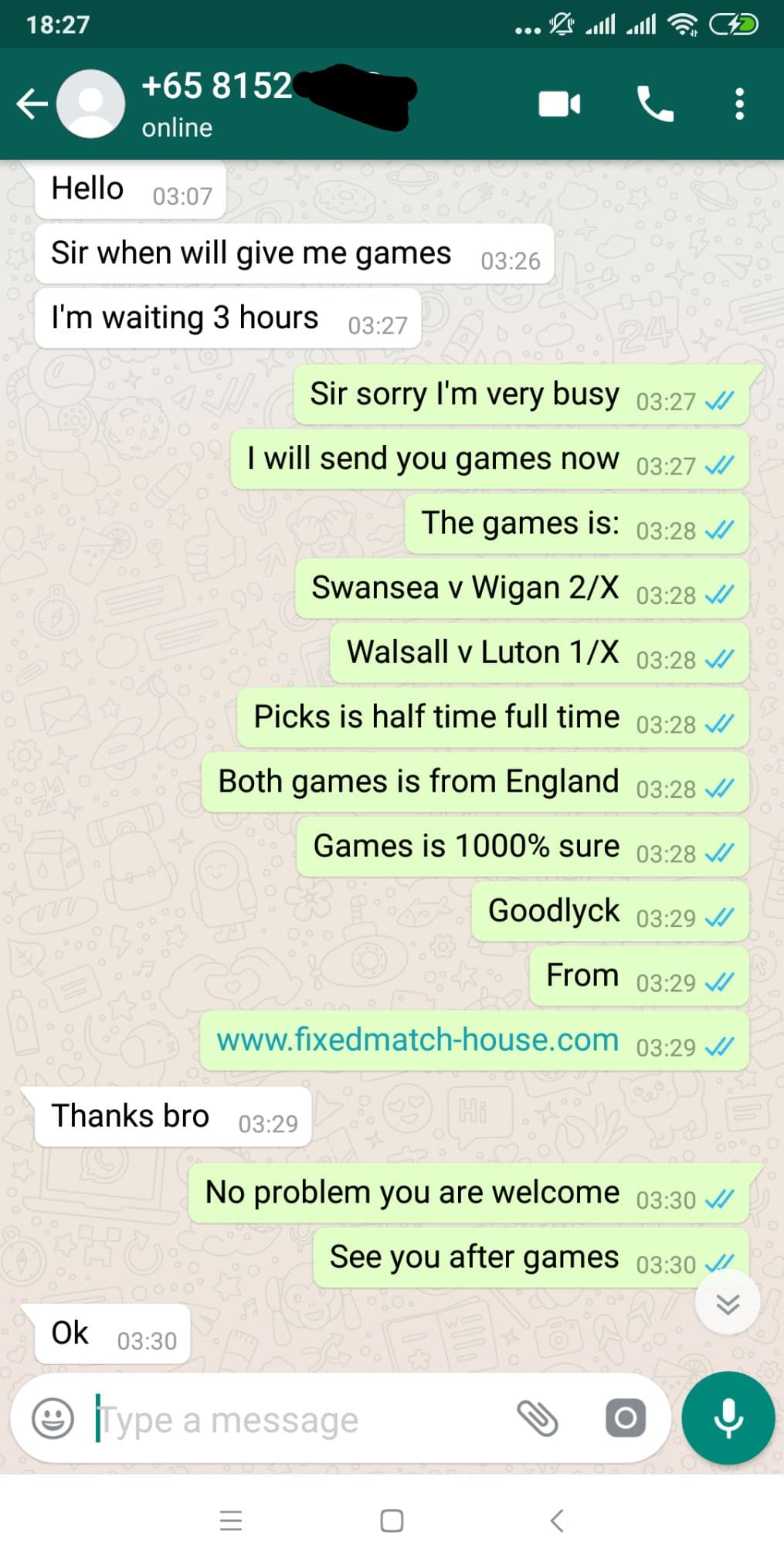
Task: Attach a file with the paperclip
Action: 538,1418
